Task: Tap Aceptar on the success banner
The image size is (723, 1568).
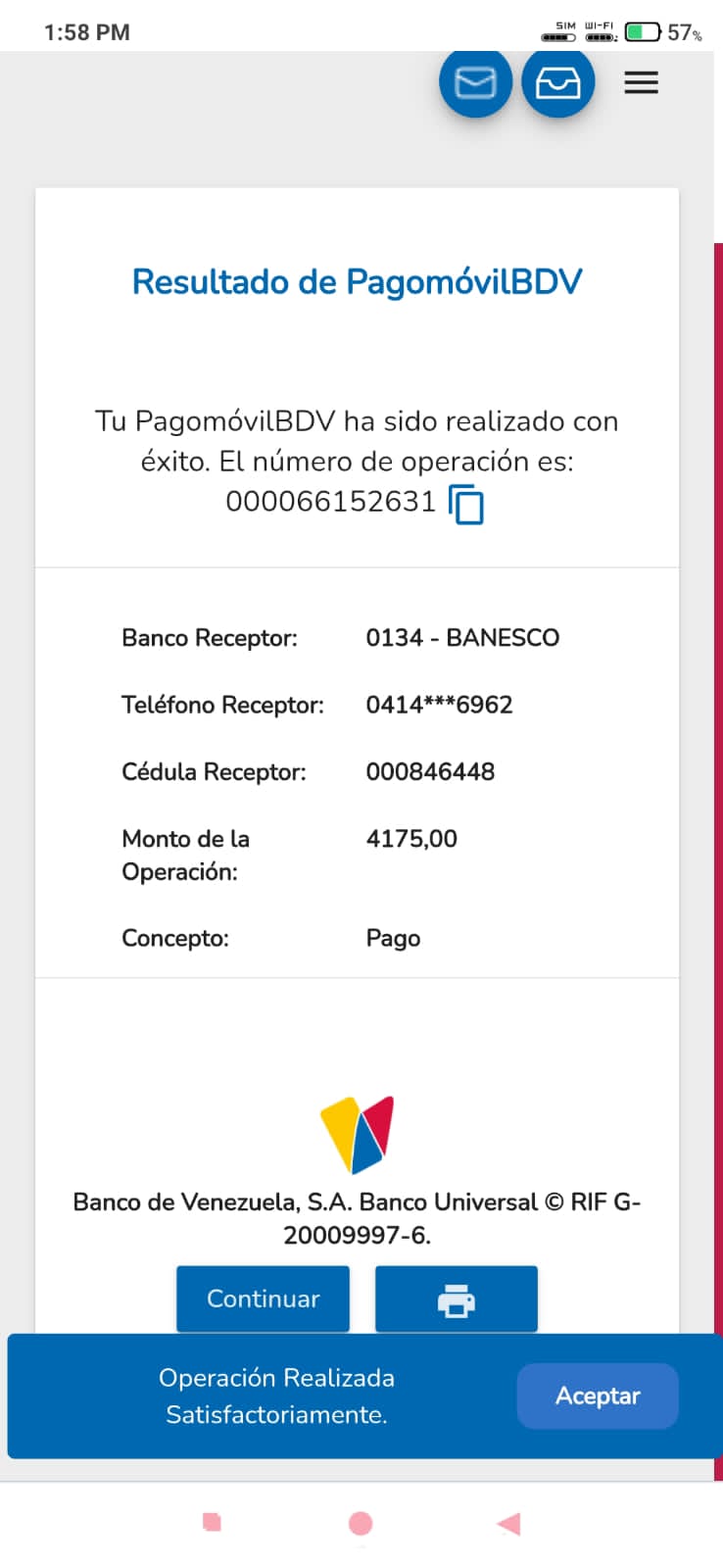Action: 597,1396
